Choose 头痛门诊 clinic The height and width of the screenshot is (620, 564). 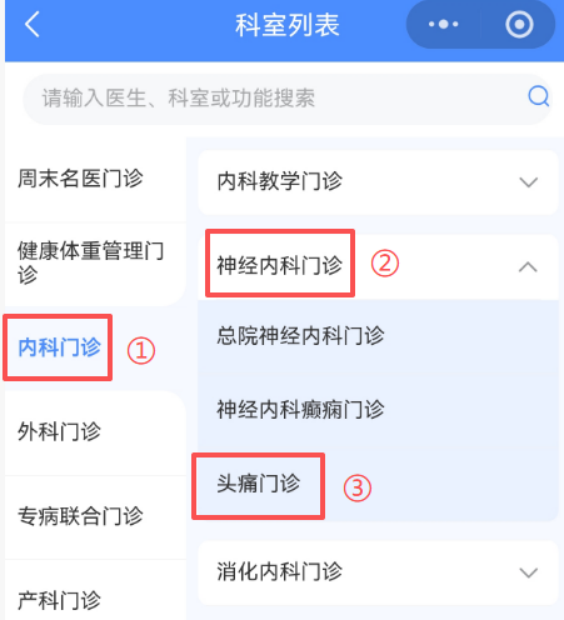tap(378, 484)
